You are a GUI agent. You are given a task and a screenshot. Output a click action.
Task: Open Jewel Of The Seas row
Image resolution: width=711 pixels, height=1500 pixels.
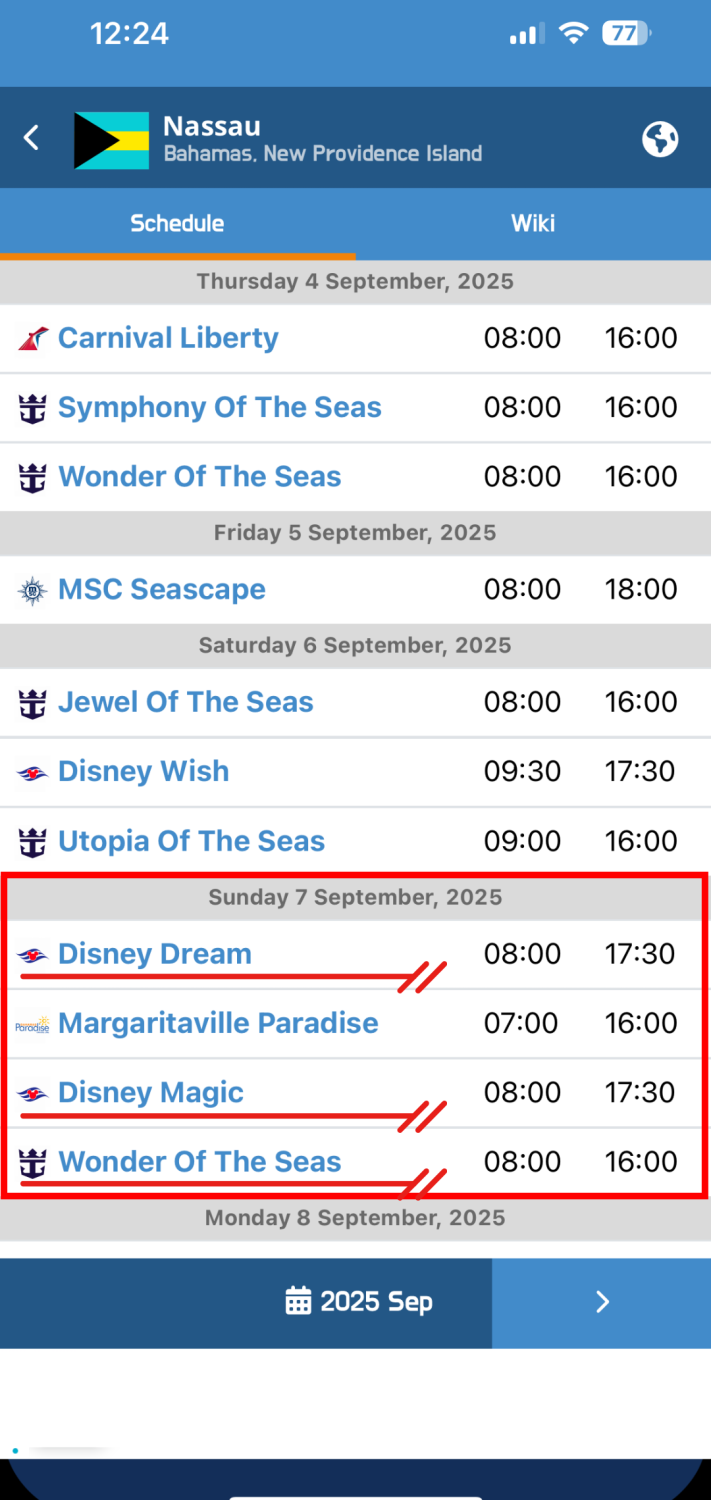pyautogui.click(x=355, y=703)
